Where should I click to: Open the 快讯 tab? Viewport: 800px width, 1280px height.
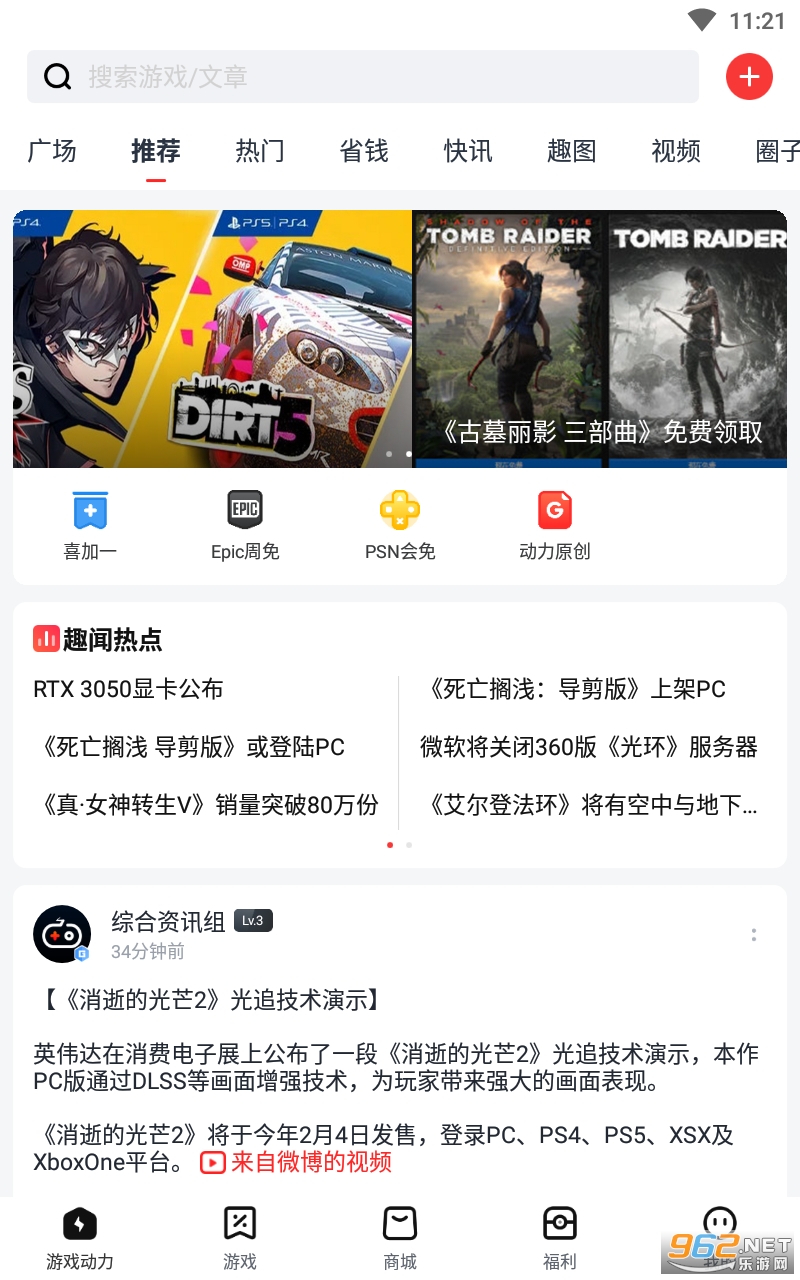(468, 151)
